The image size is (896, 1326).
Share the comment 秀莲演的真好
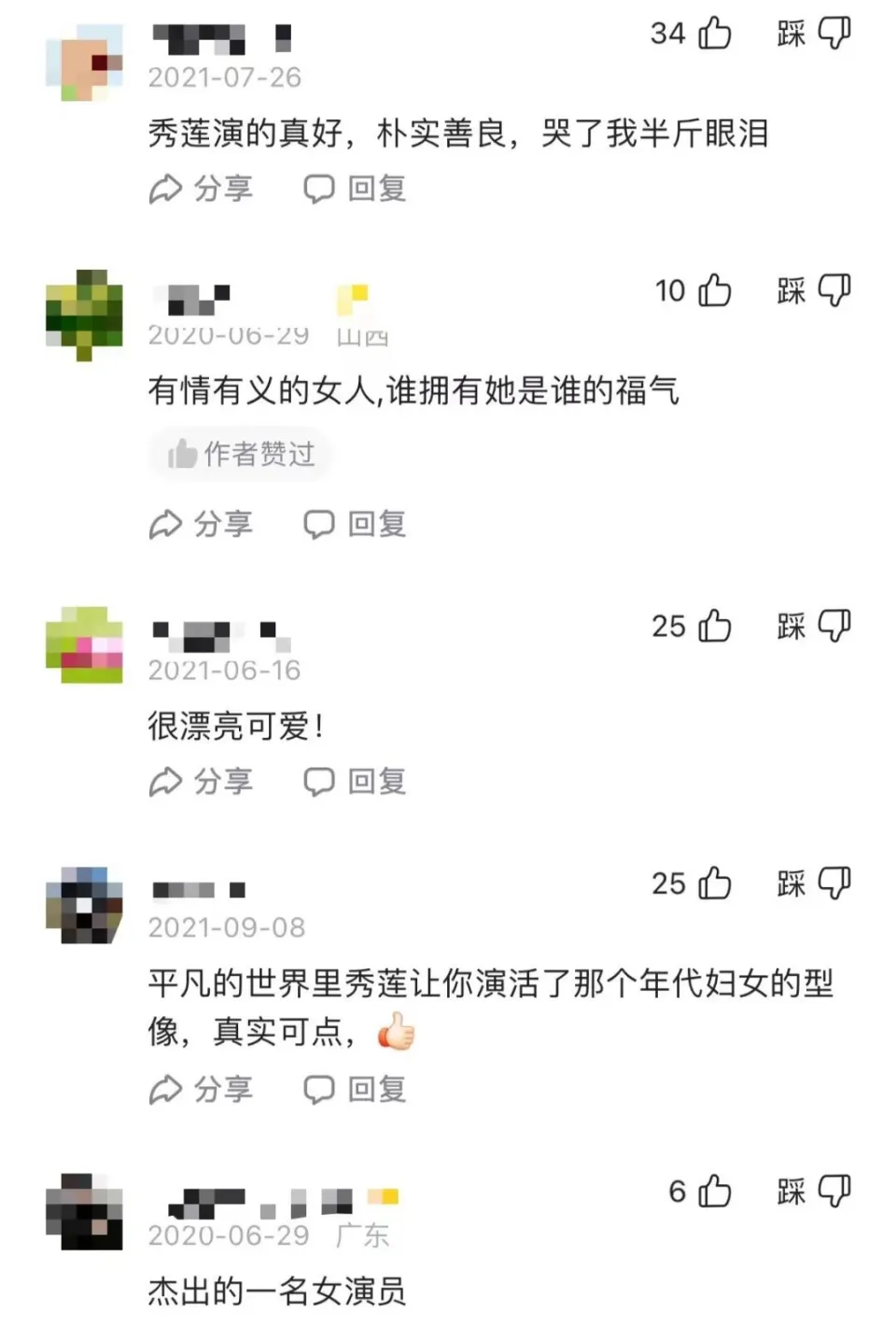[201, 189]
